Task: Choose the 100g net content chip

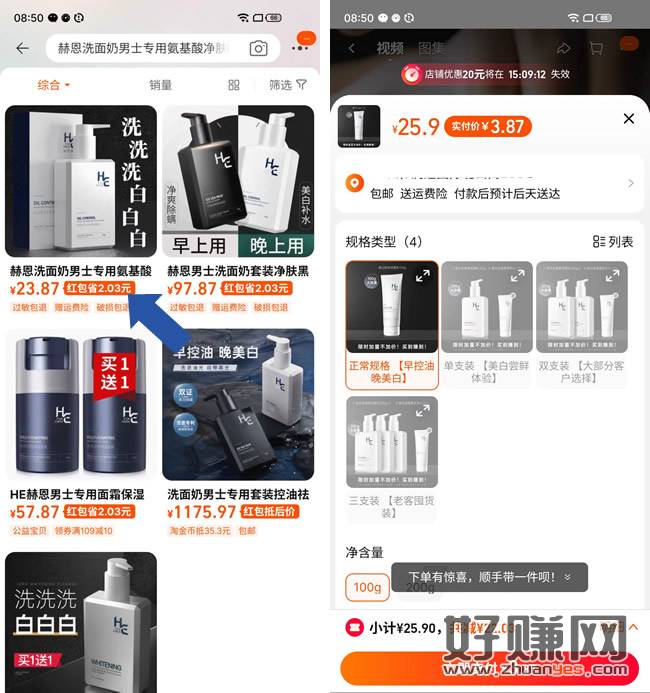Action: pyautogui.click(x=368, y=587)
